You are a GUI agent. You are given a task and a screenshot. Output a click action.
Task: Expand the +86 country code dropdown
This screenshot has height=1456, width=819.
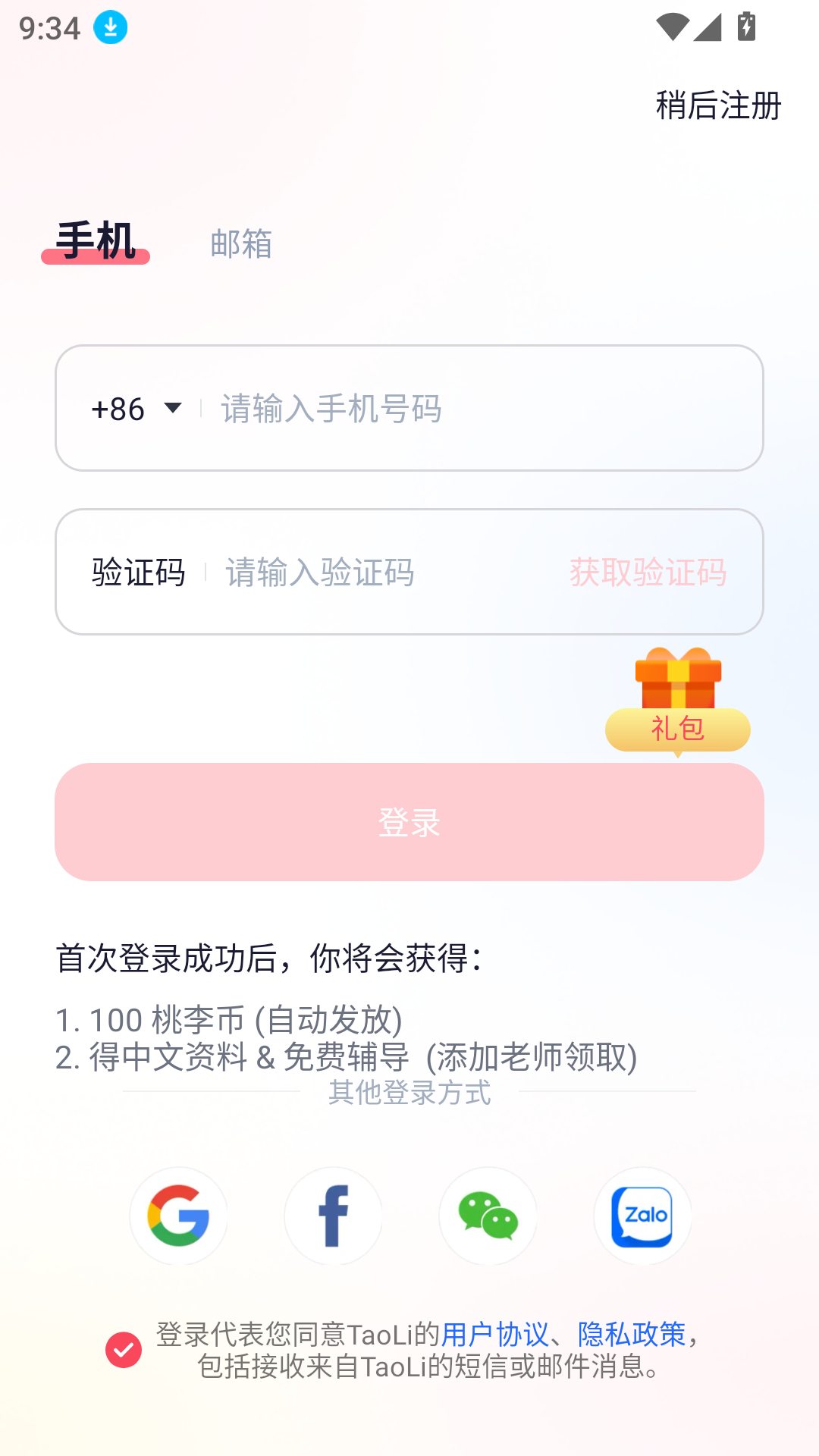(137, 409)
